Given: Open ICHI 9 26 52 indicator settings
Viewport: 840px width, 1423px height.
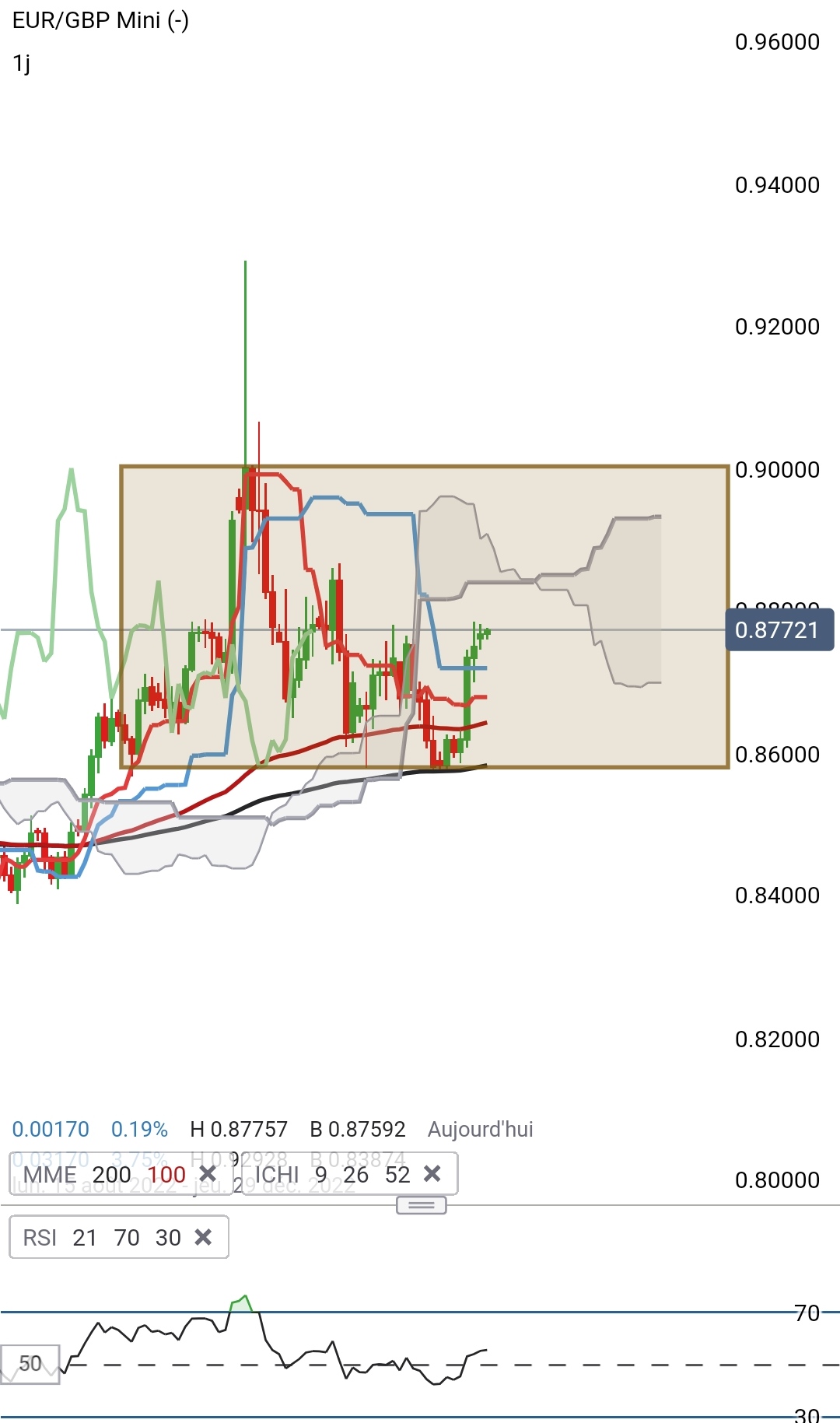Looking at the screenshot, I should pos(333,1174).
